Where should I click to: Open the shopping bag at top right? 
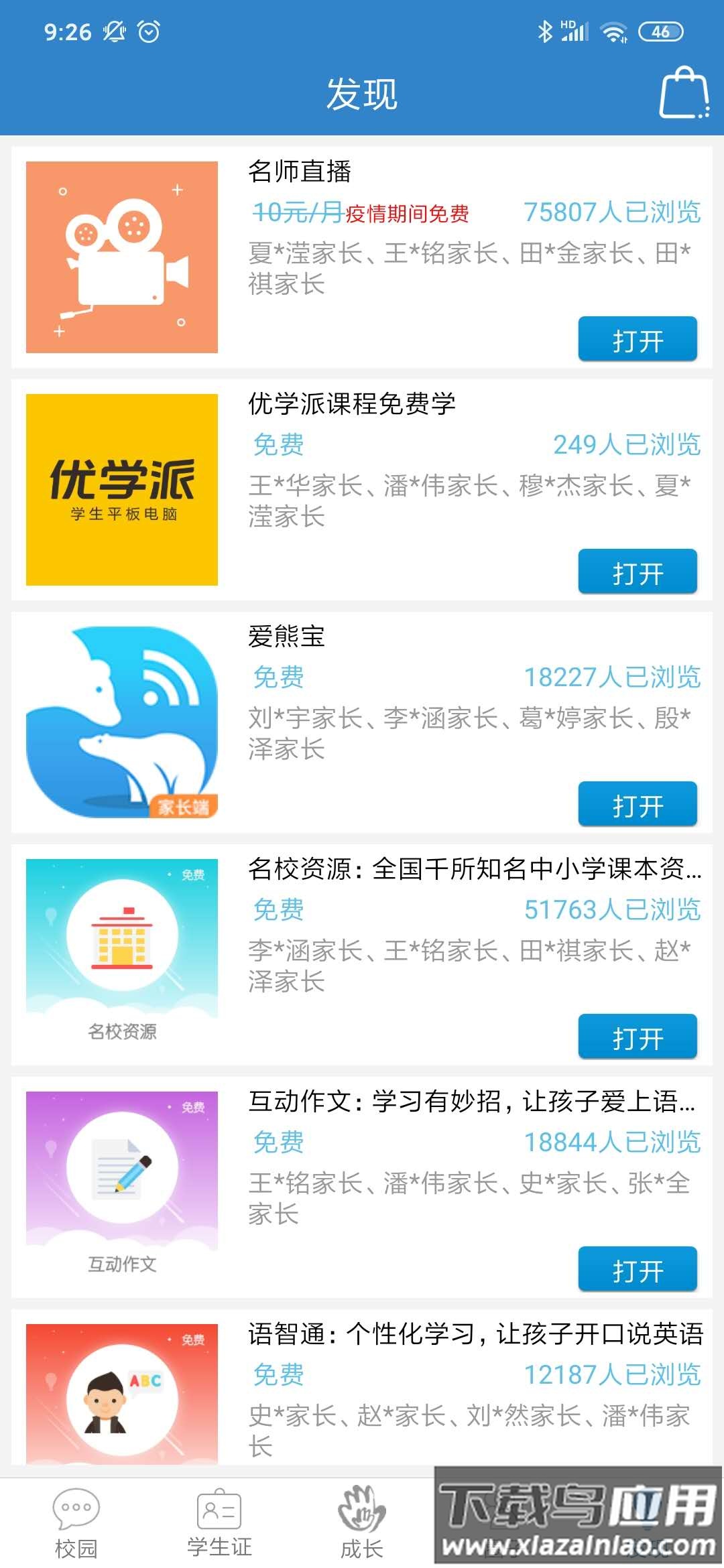click(684, 94)
